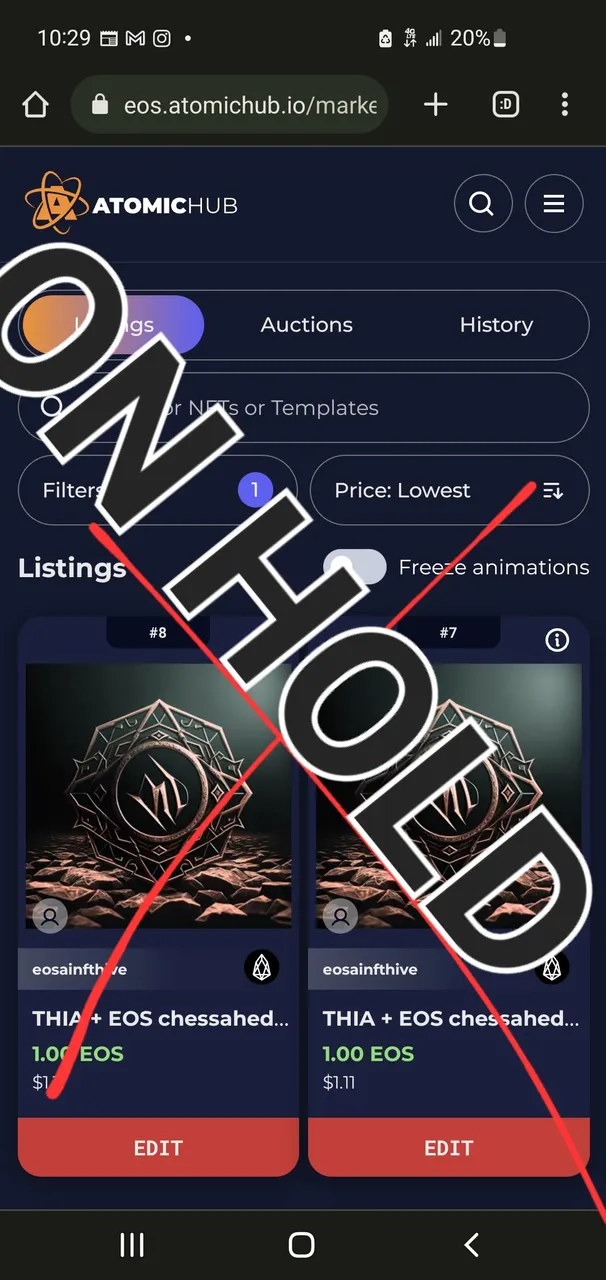Viewport: 606px width, 1280px height.
Task: Toggle Freeze animations switch
Action: point(355,567)
